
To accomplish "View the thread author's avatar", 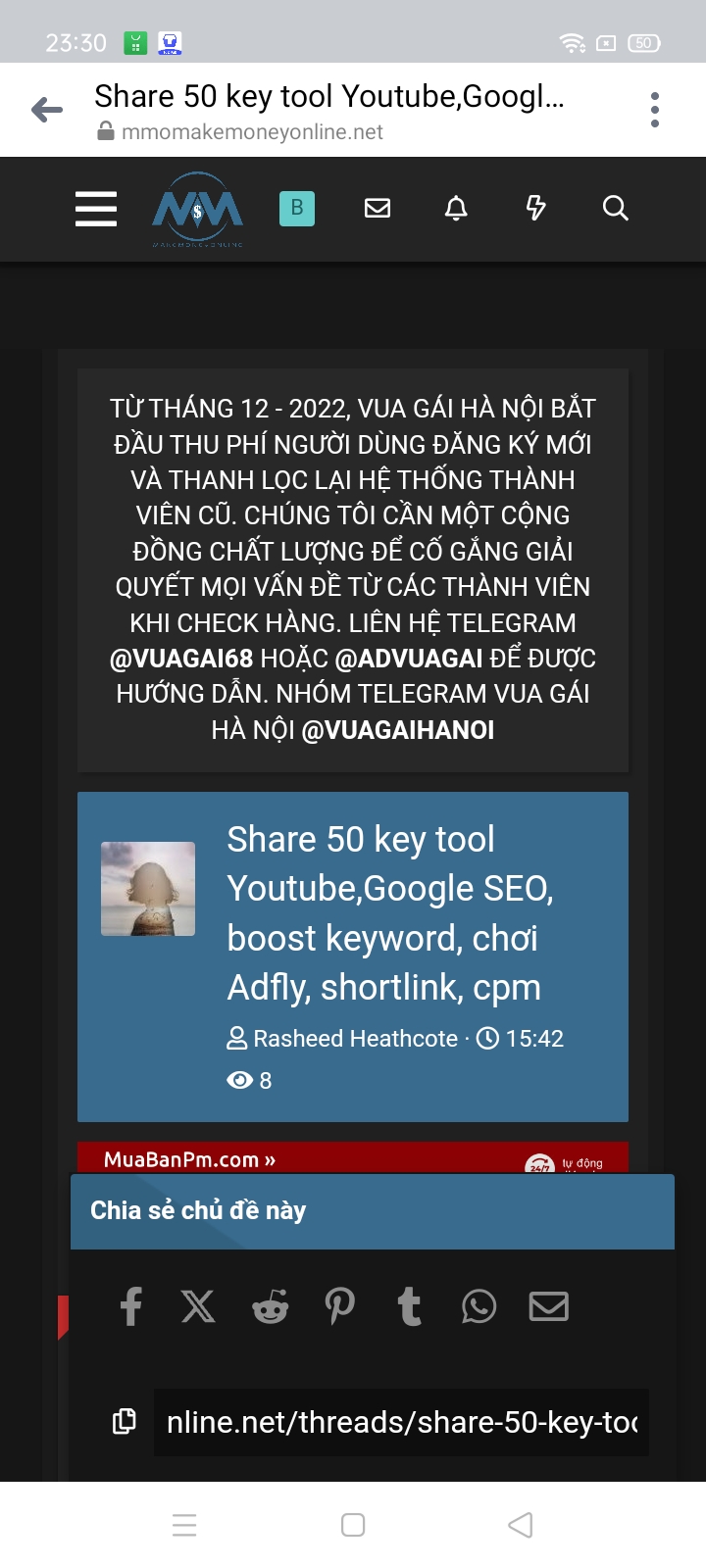I will [x=148, y=889].
